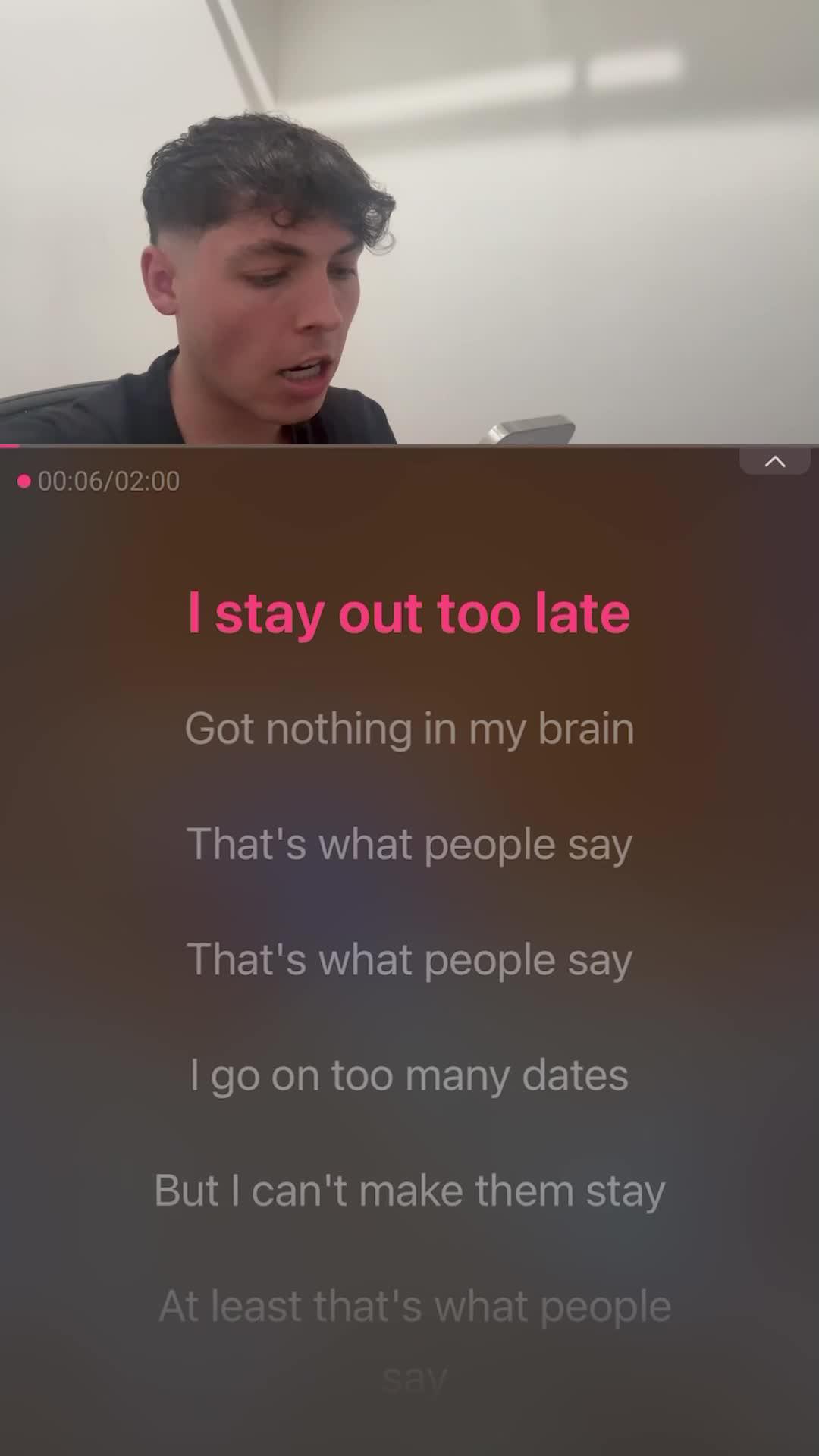819x1456 pixels.
Task: Collapse the lyrics panel with the chevron
Action: (774, 461)
